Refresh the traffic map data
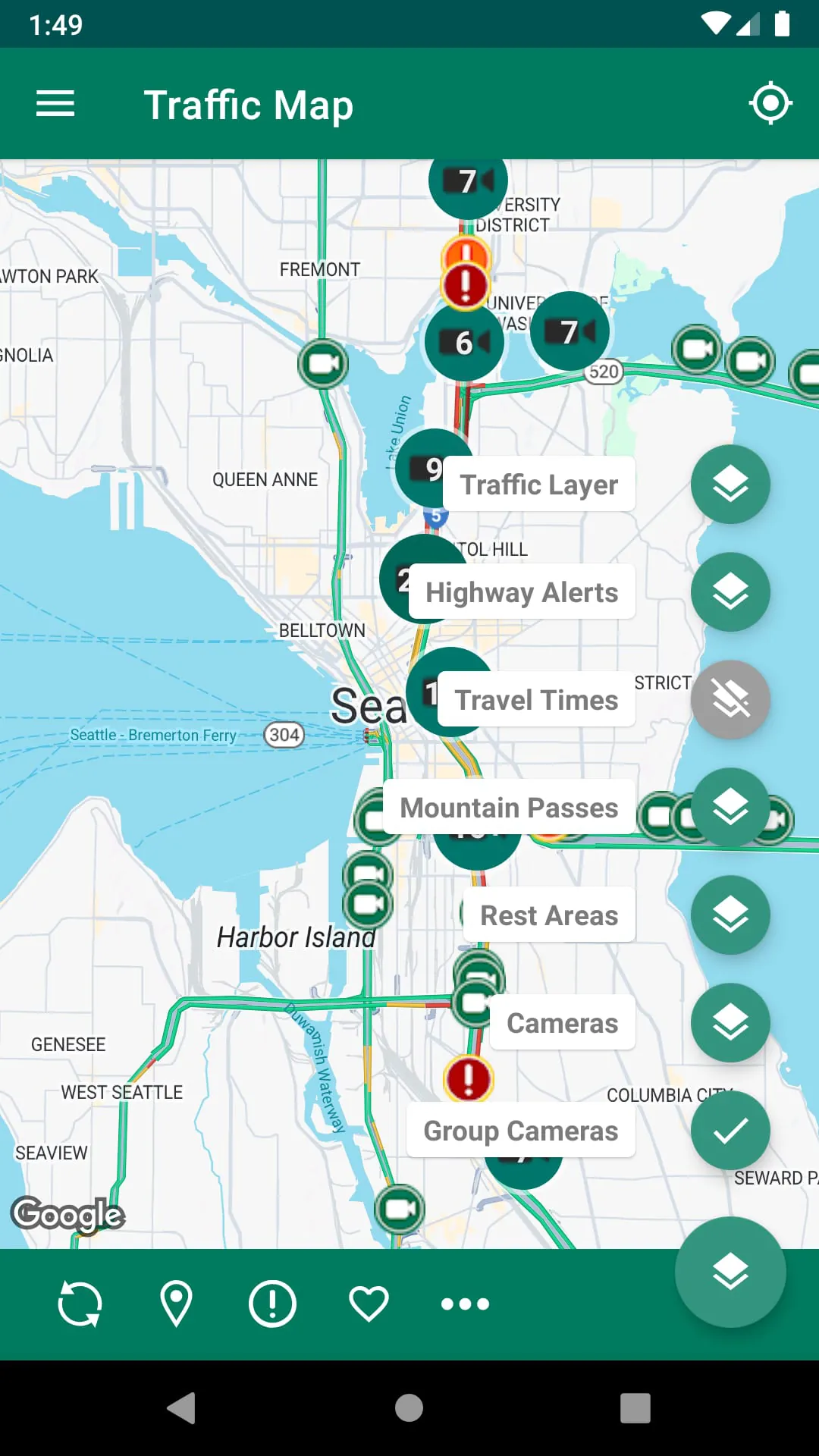 pyautogui.click(x=79, y=1304)
